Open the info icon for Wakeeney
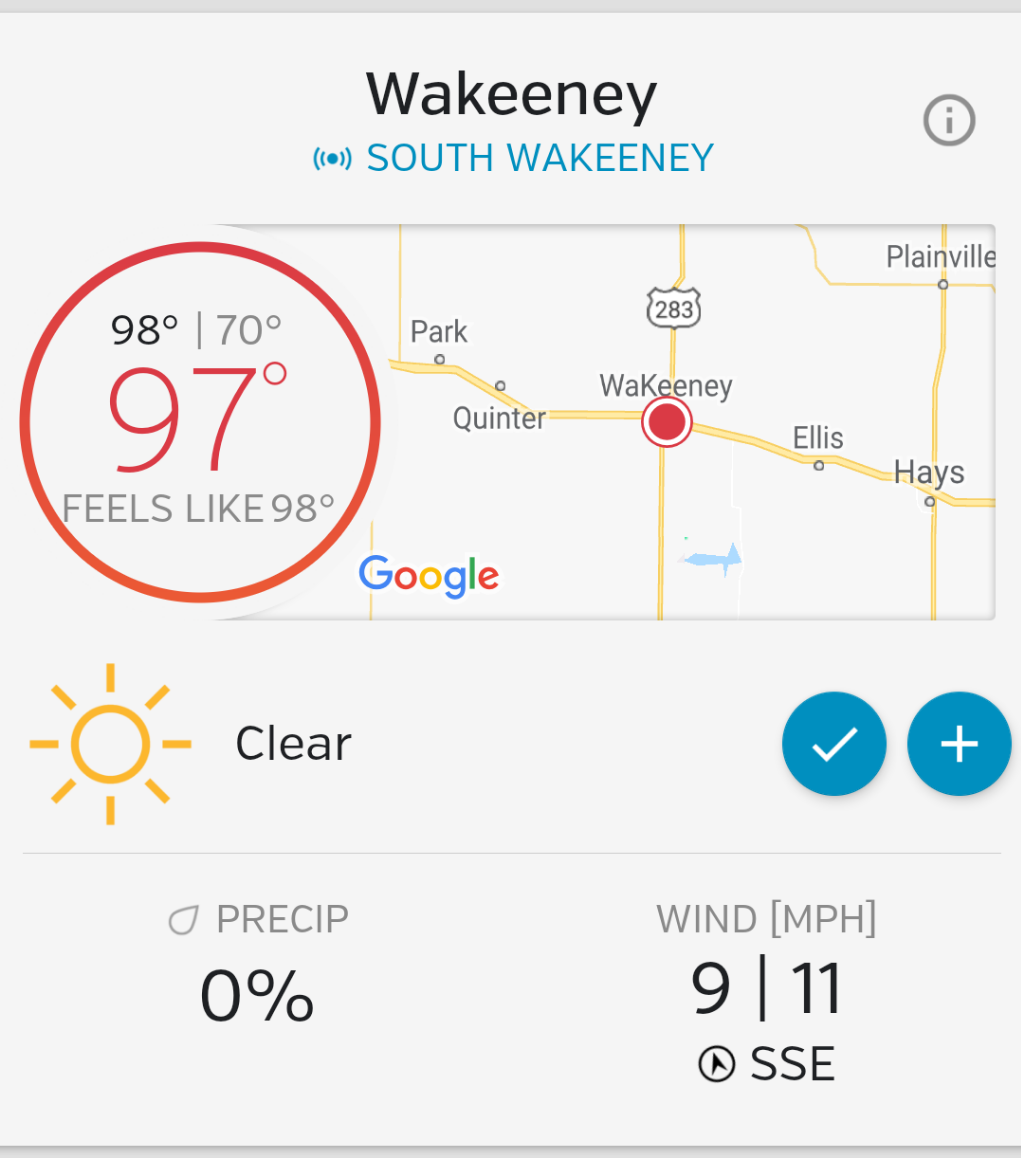Screen dimensions: 1021x1158 click(948, 122)
